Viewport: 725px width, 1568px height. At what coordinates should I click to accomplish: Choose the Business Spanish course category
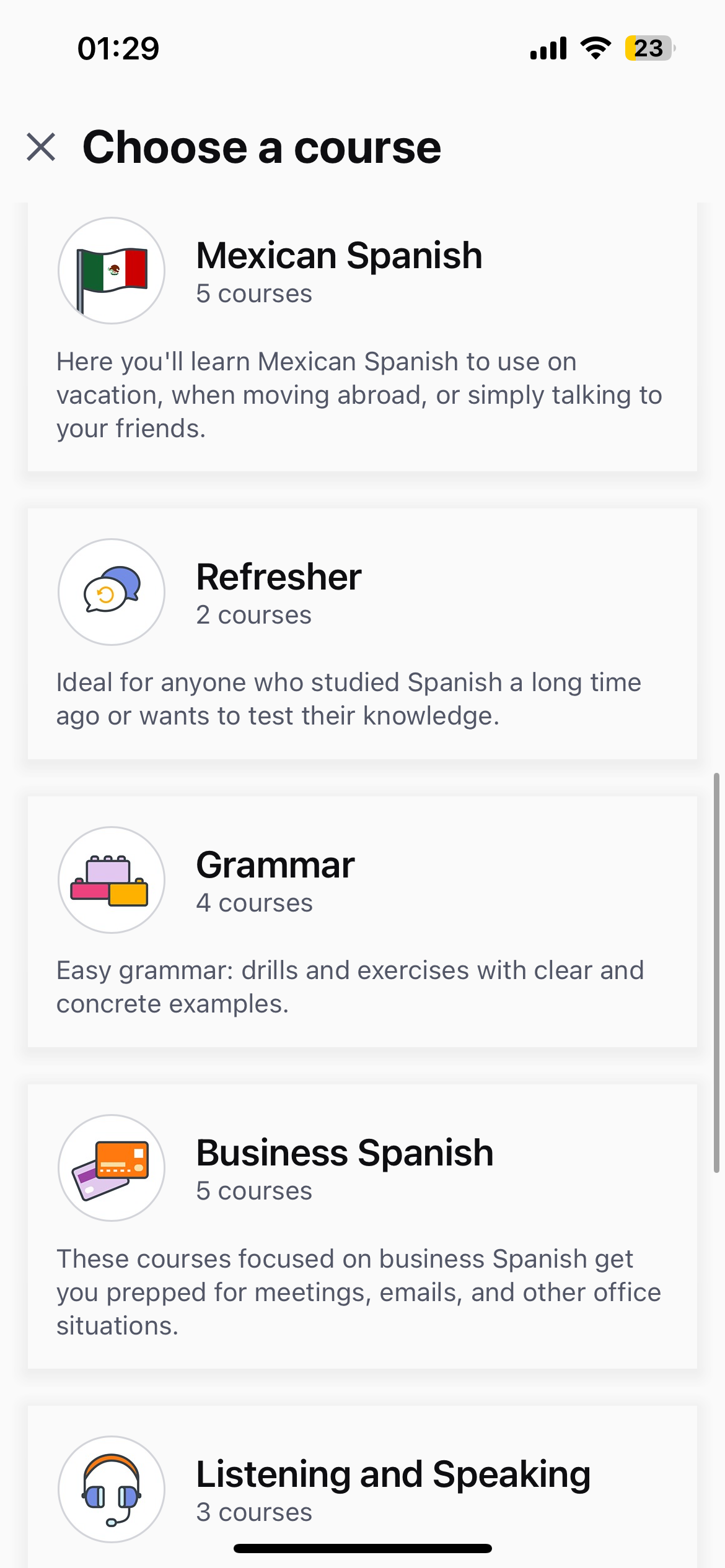click(x=362, y=1226)
